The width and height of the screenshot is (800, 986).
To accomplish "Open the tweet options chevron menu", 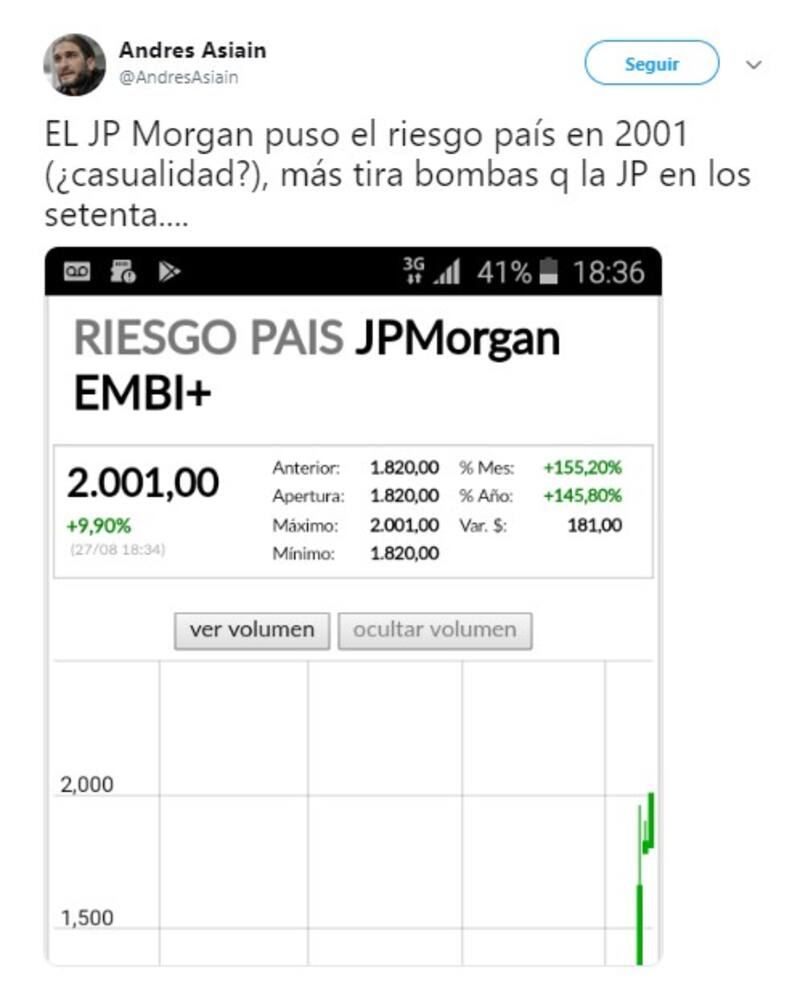I will [754, 65].
